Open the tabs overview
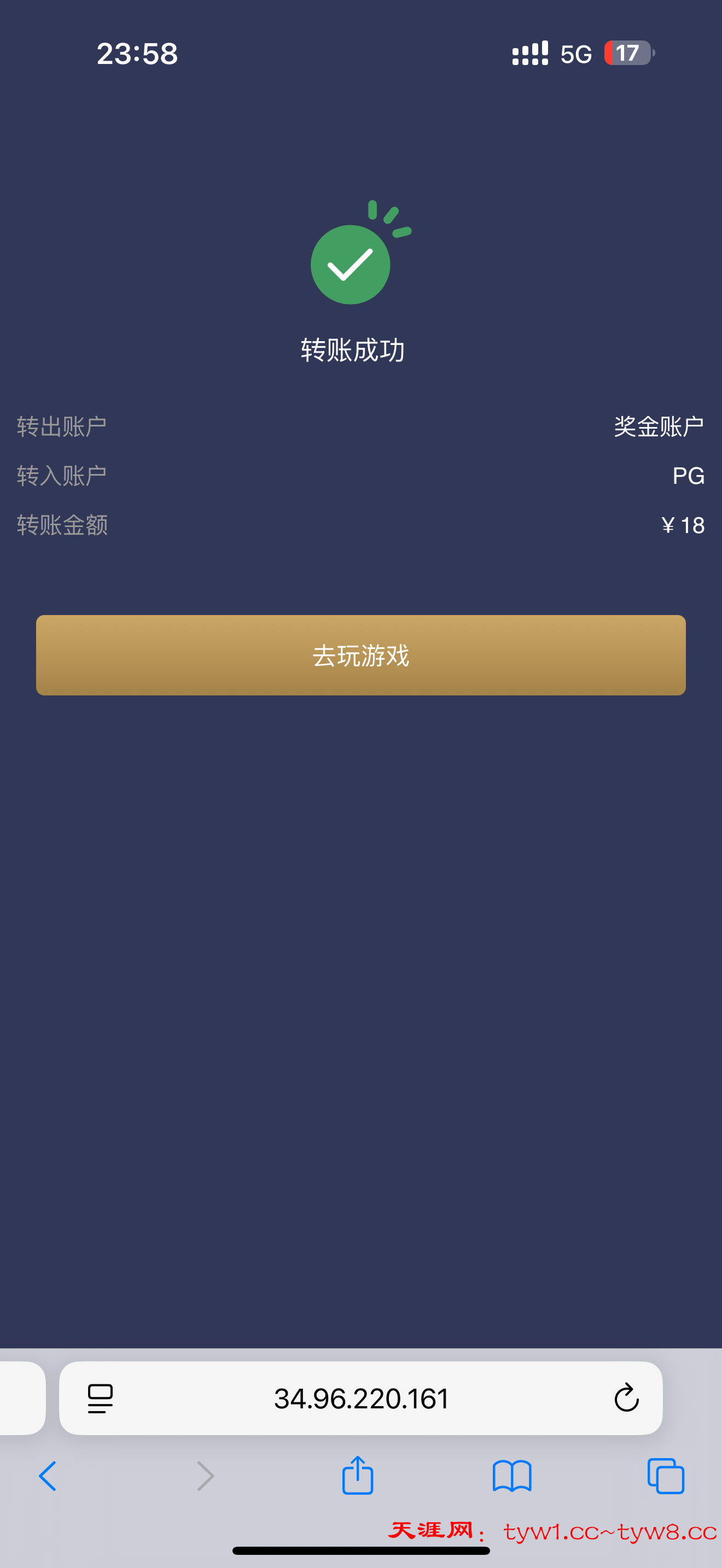The image size is (722, 1568). pyautogui.click(x=665, y=1476)
